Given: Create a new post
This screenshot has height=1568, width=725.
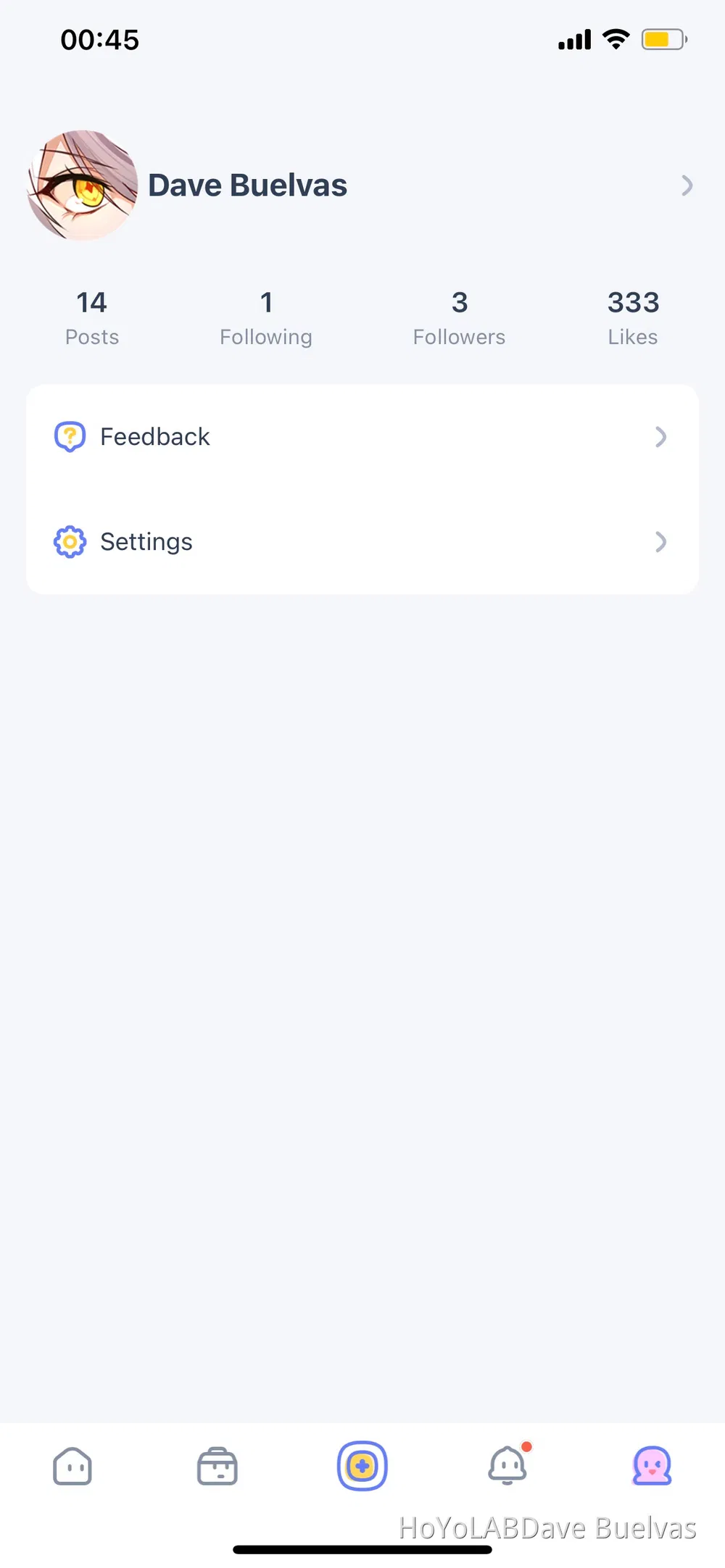Looking at the screenshot, I should tap(362, 1467).
